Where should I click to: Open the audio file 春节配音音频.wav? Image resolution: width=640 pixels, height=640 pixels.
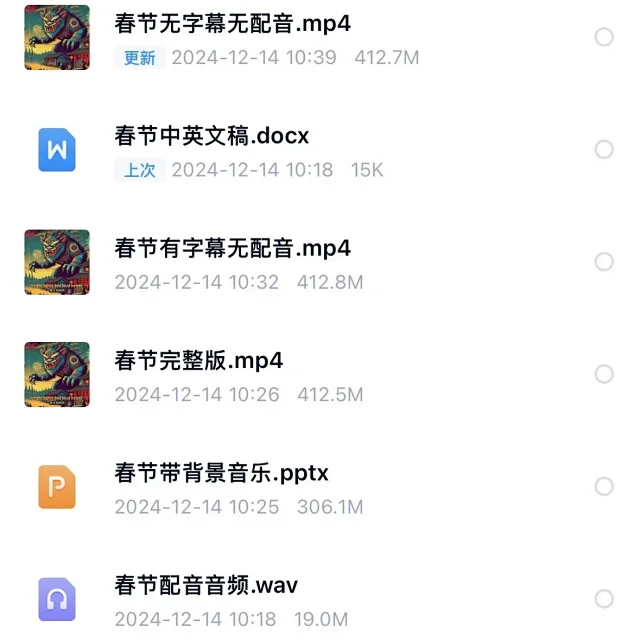coord(206,584)
